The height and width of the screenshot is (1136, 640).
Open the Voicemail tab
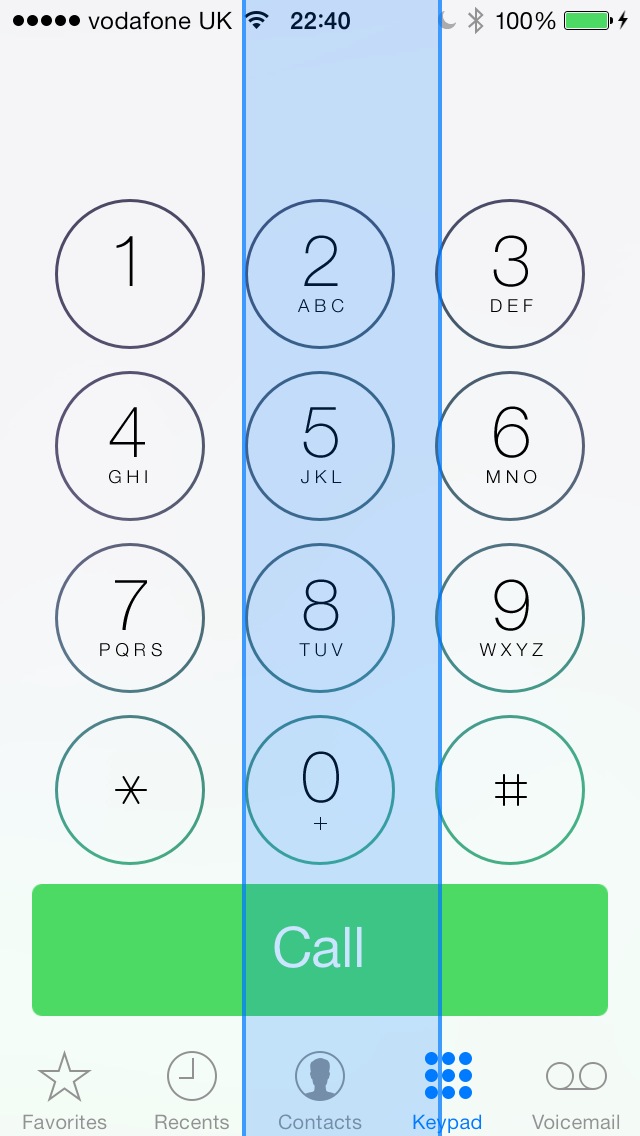click(x=576, y=1090)
